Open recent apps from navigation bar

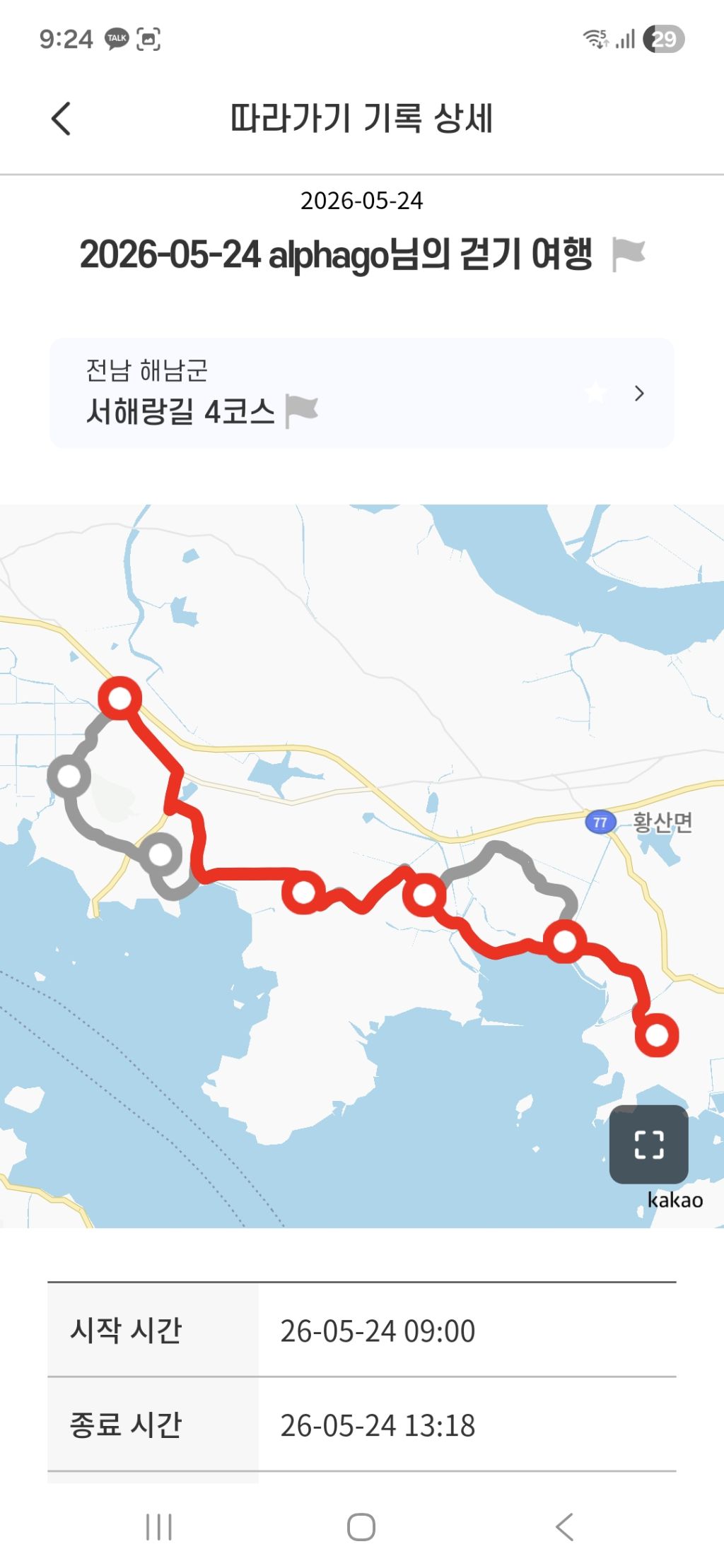coord(158,1527)
